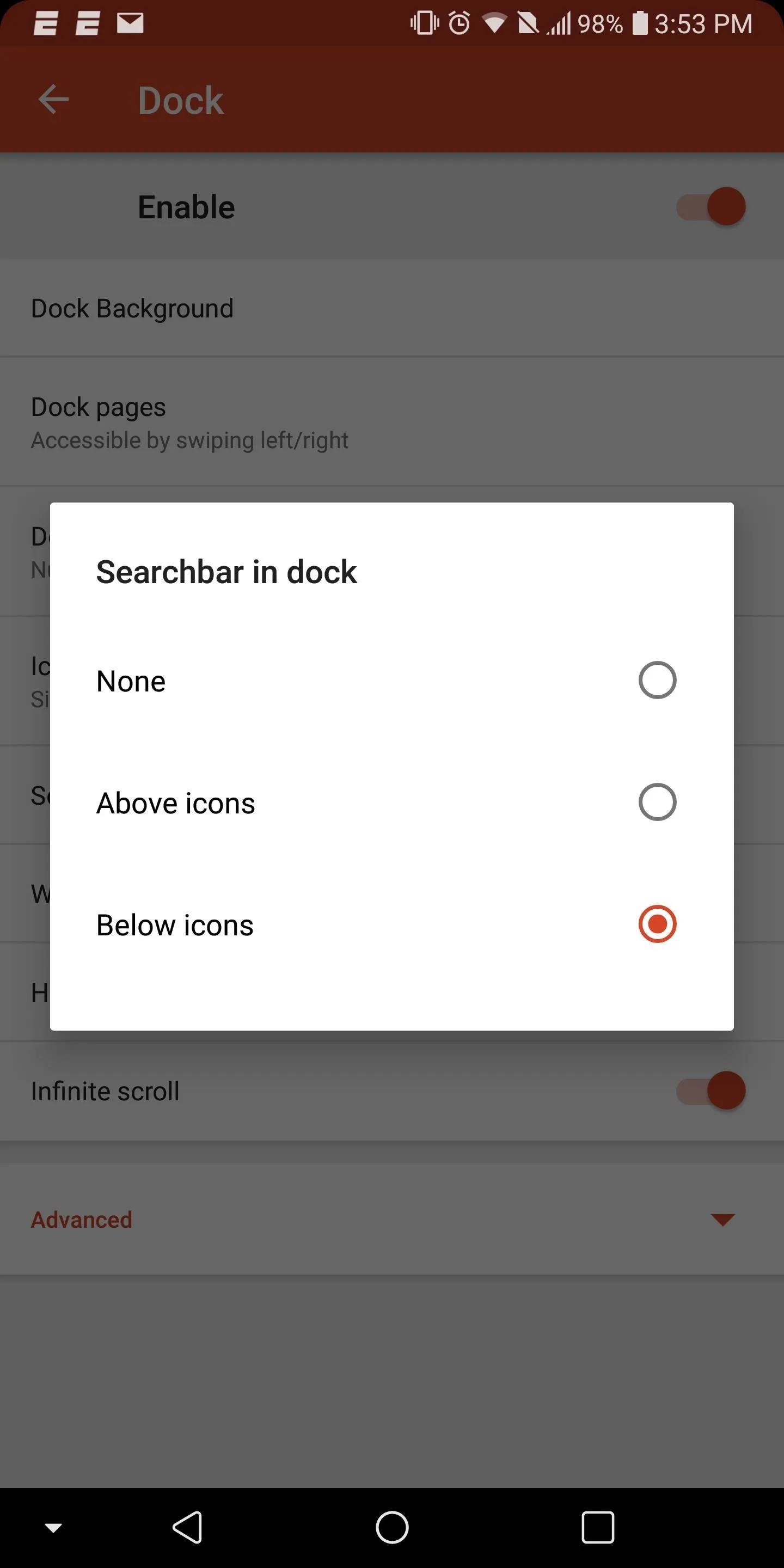Go to the home screen

pos(392,1527)
